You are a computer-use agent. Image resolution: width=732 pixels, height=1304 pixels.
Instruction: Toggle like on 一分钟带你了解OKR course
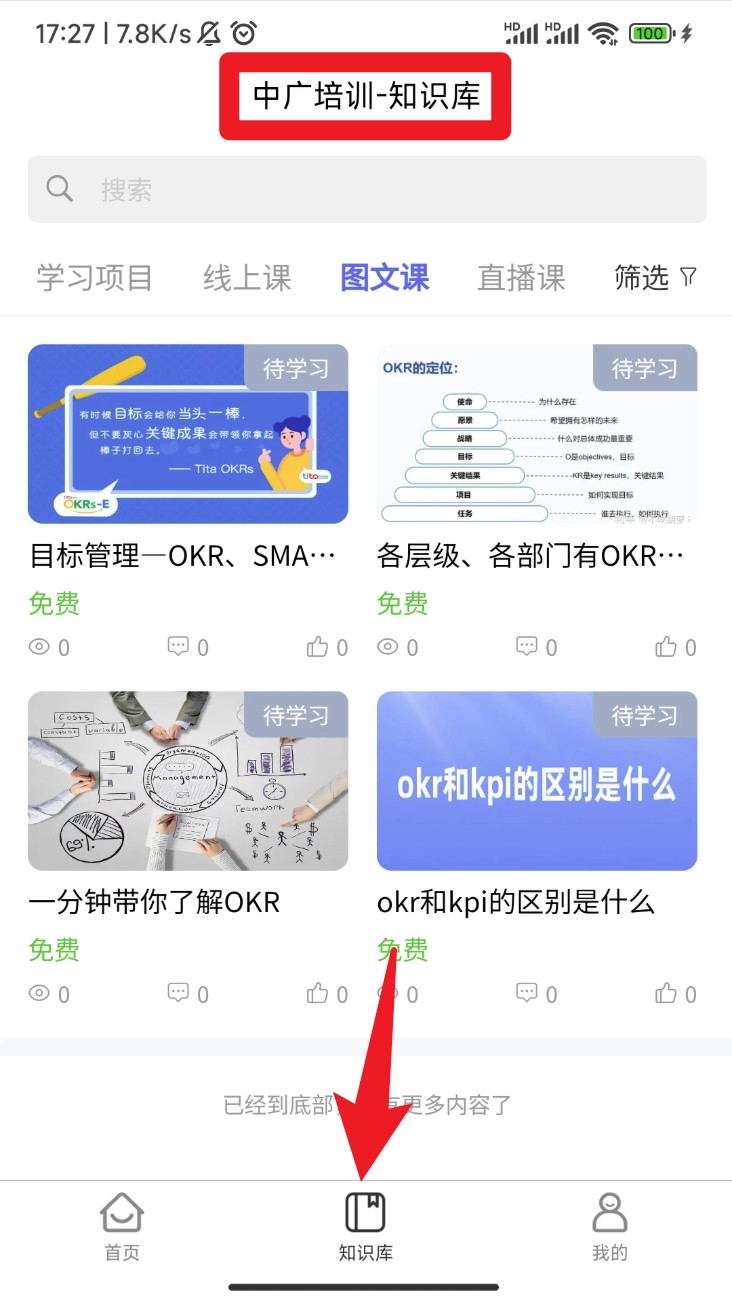pyautogui.click(x=318, y=994)
